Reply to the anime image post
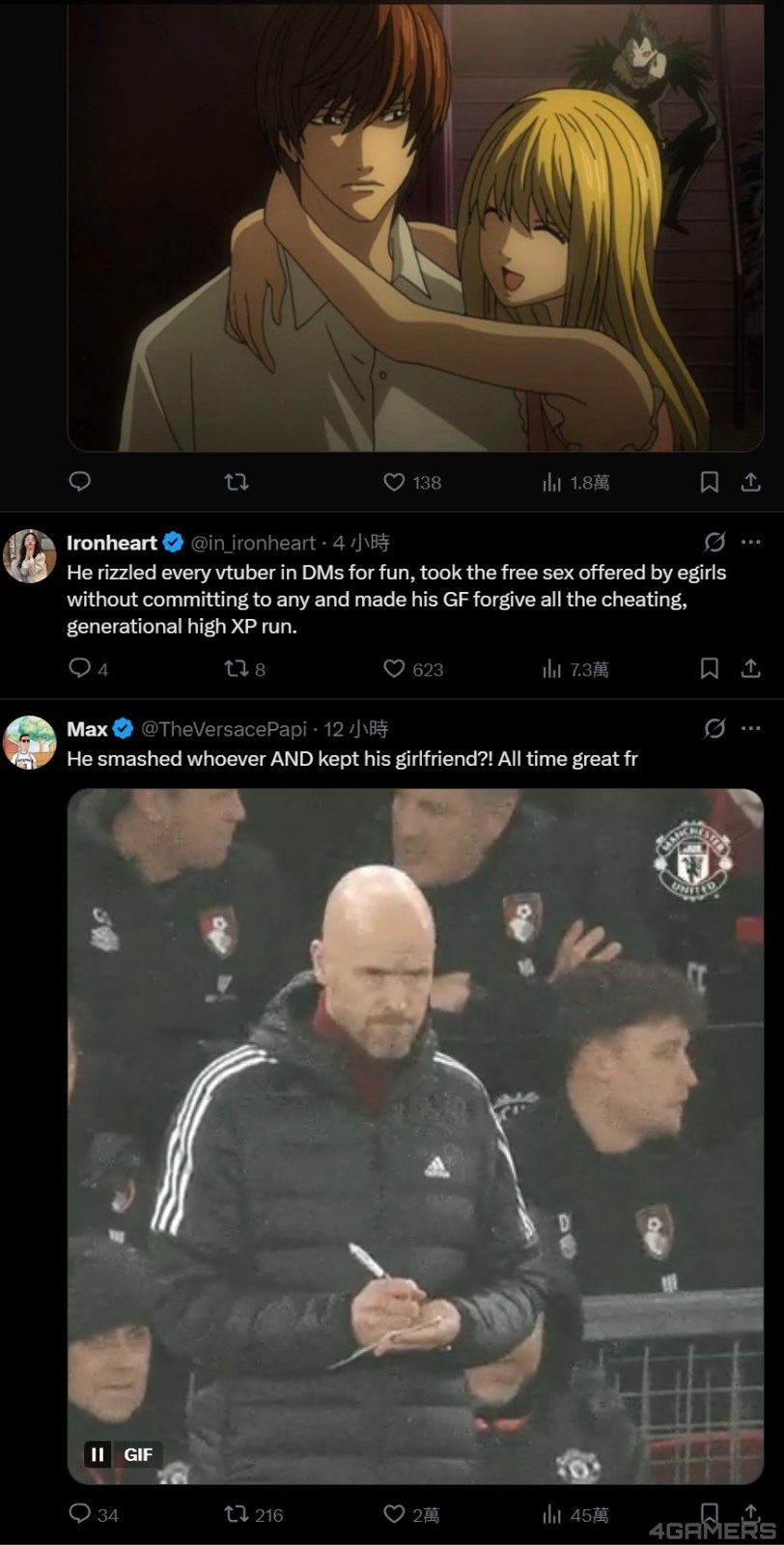This screenshot has height=1545, width=784. tap(80, 482)
